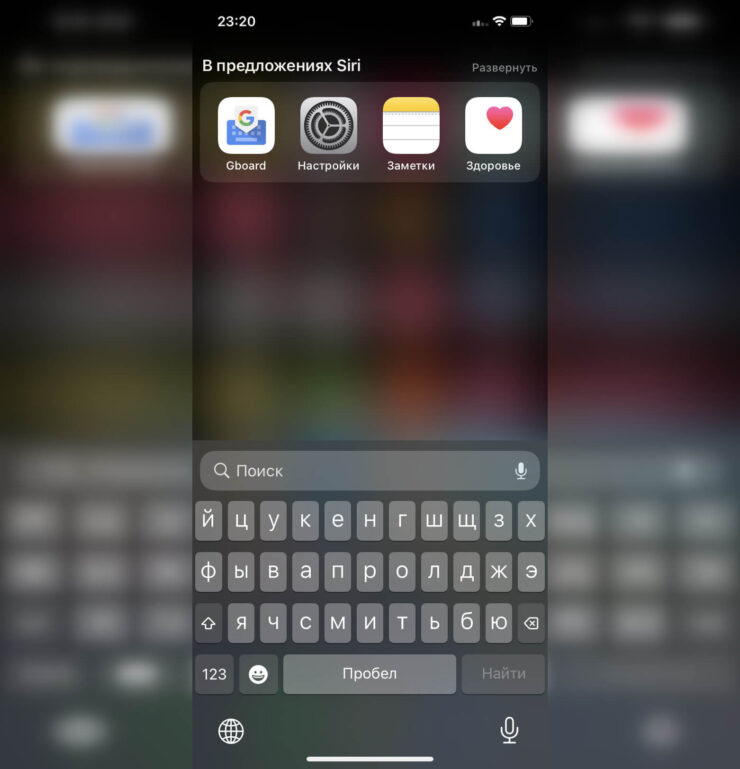This screenshot has width=740, height=769.
Task: Launch the Заметки app
Action: [x=411, y=126]
